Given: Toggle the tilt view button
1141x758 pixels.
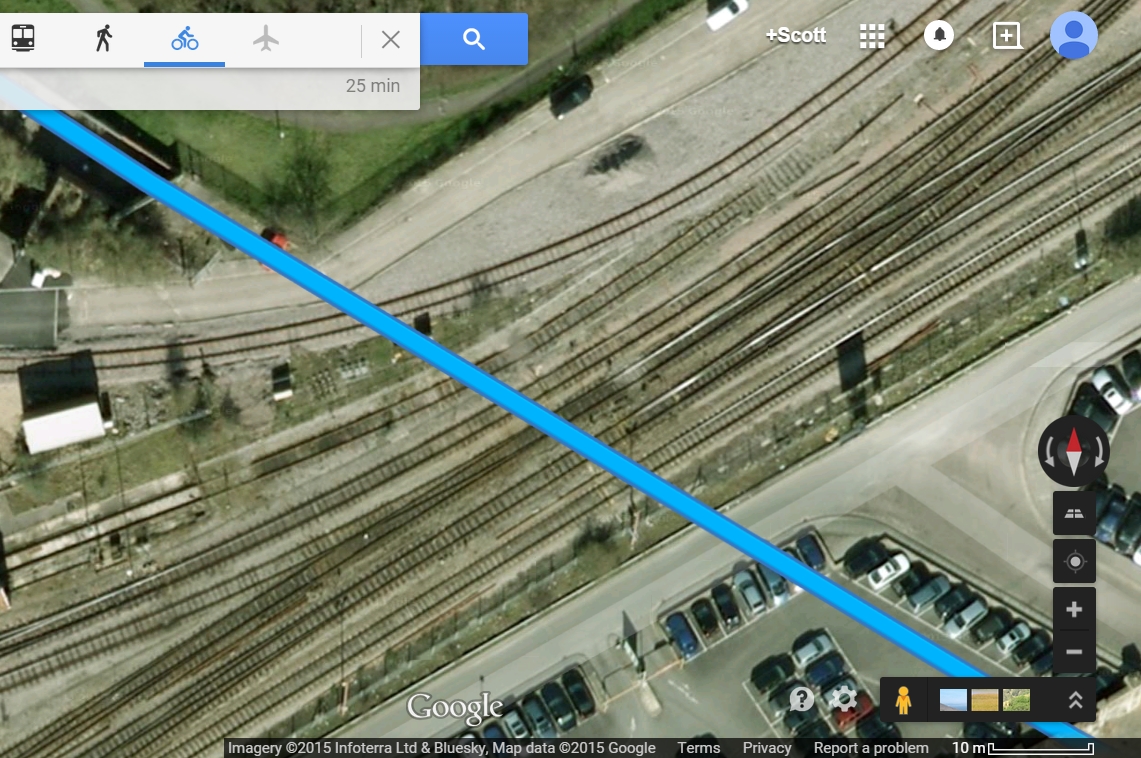Looking at the screenshot, I should (1074, 514).
